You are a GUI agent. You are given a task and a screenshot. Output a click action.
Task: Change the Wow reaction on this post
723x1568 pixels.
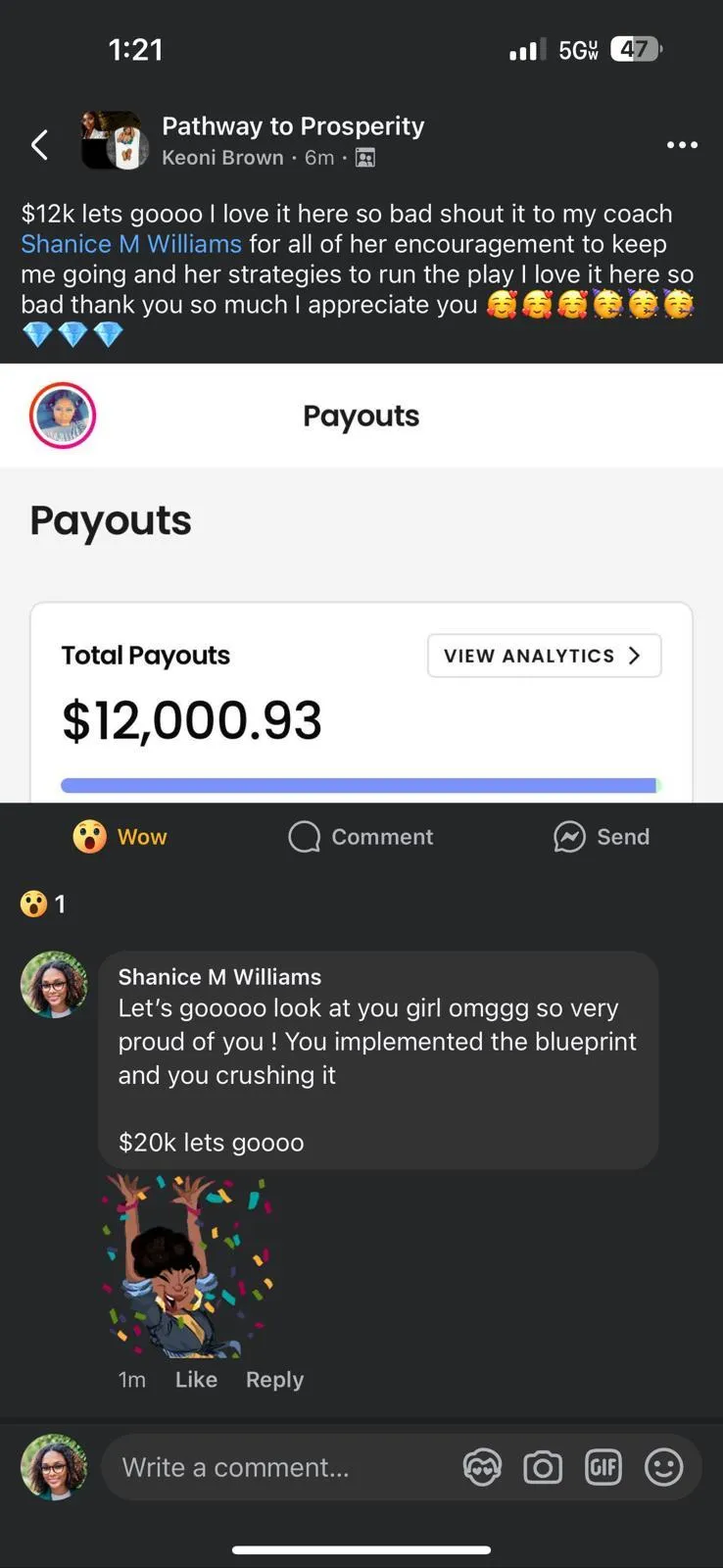(120, 837)
